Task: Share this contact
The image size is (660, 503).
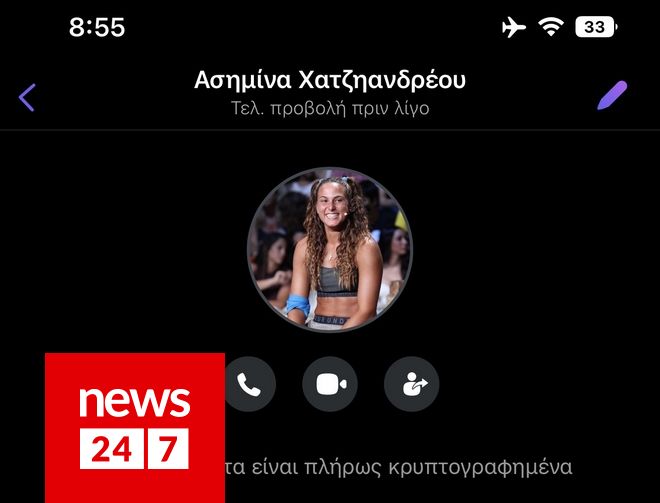Action: click(411, 384)
